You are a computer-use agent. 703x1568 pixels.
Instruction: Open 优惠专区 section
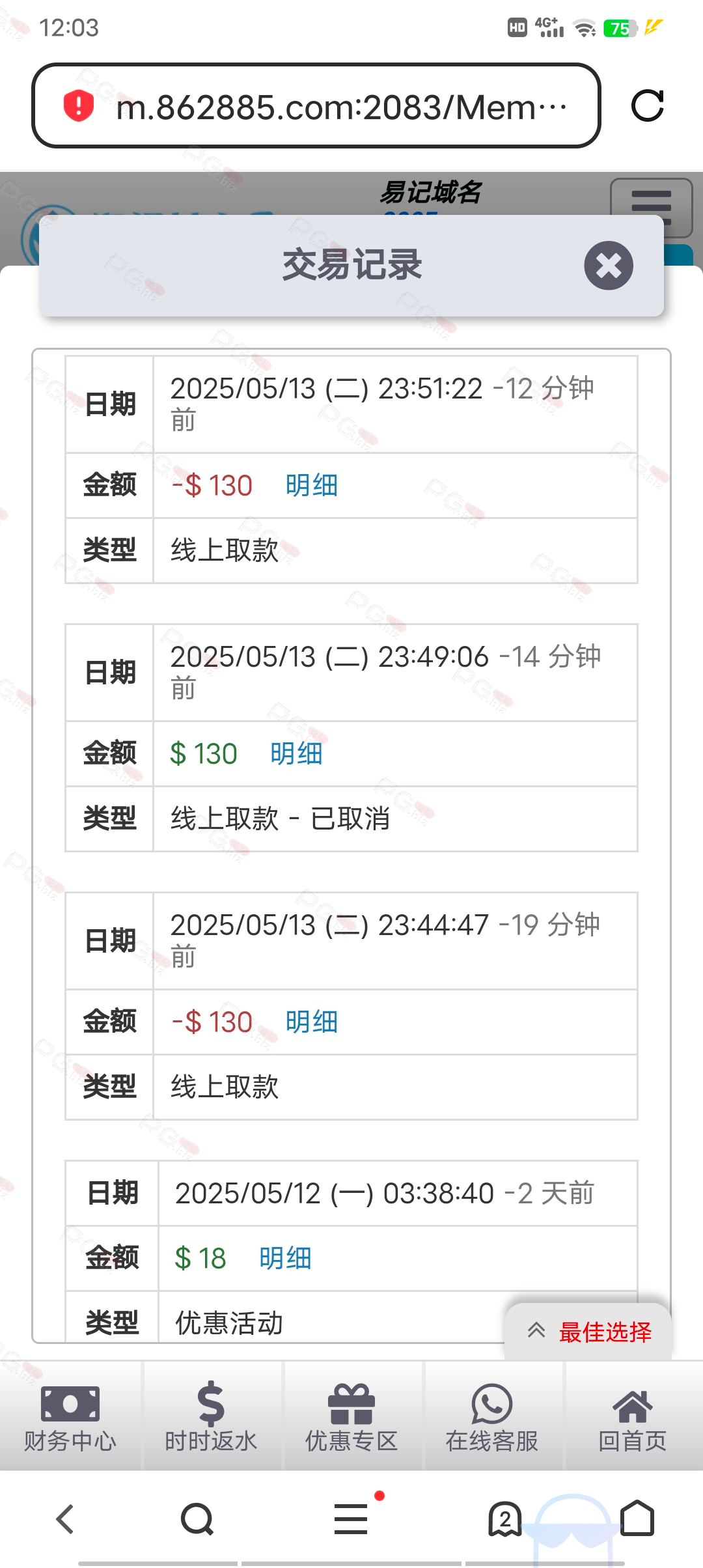(x=351, y=1416)
